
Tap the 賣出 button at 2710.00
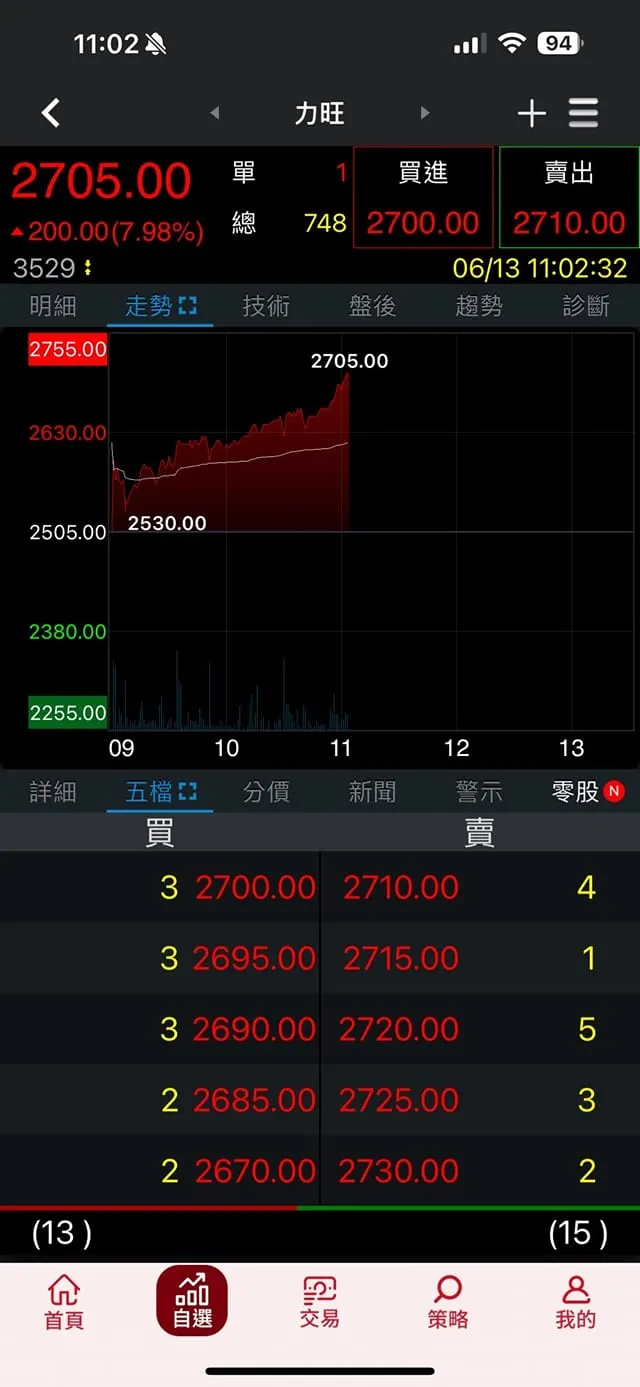pyautogui.click(x=569, y=198)
